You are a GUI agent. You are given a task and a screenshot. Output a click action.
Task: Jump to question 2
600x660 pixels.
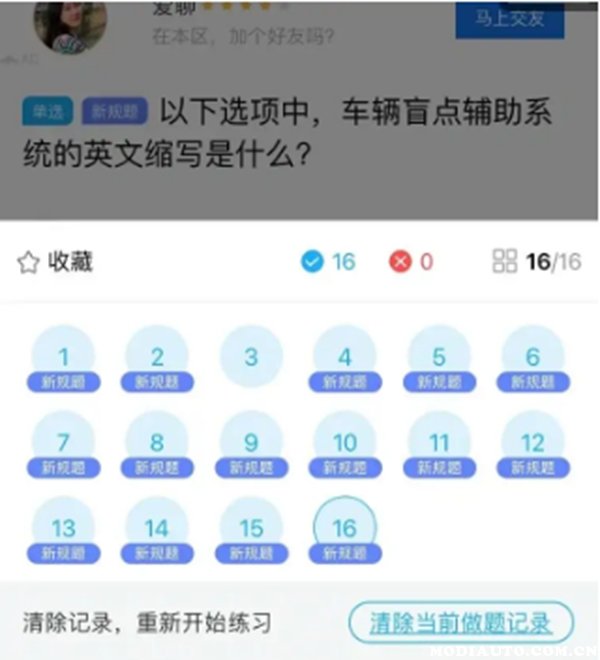click(x=157, y=358)
